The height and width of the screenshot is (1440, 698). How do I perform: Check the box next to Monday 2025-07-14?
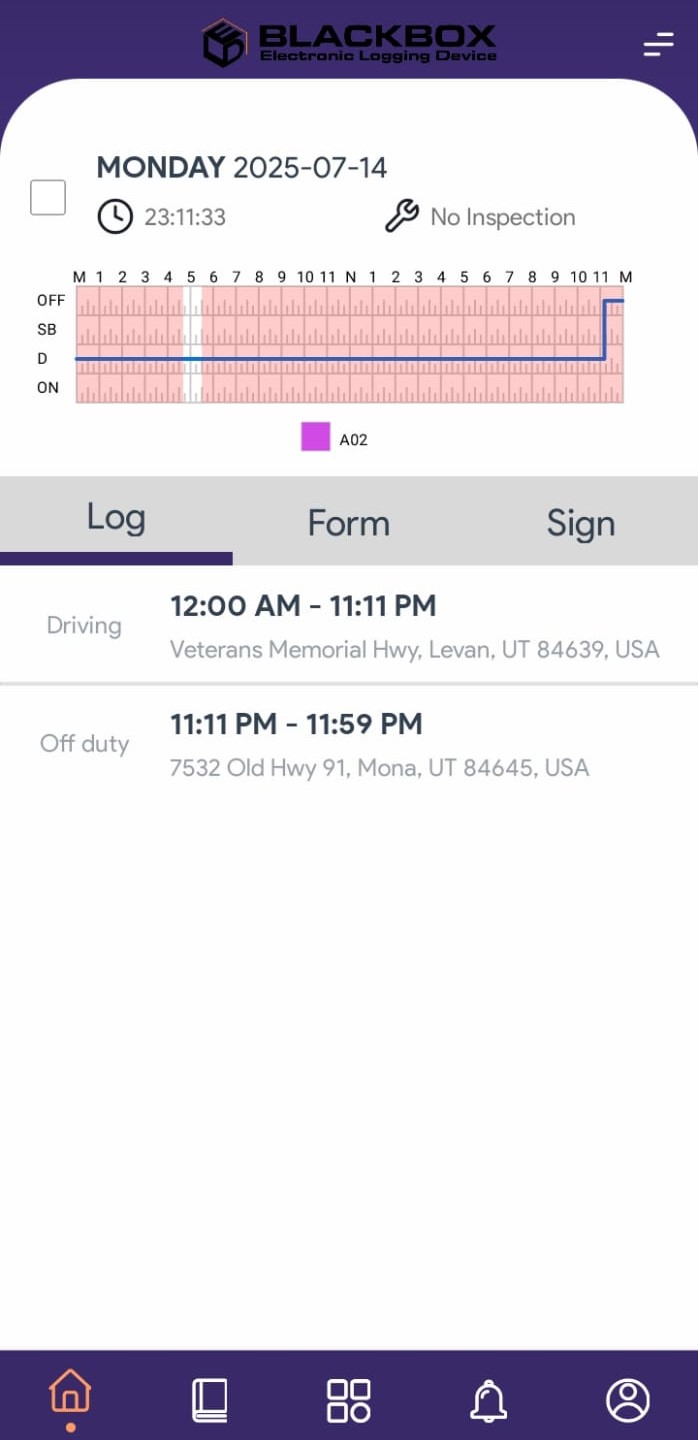pyautogui.click(x=48, y=197)
